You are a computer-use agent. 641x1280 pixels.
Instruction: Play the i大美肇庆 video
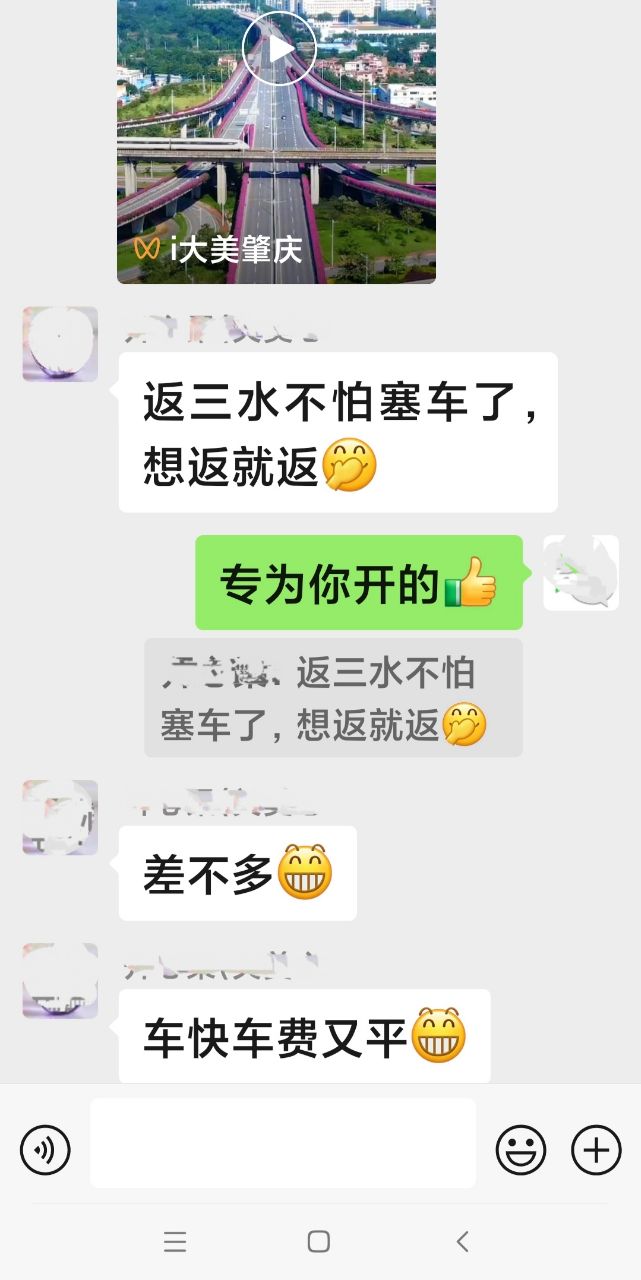[x=278, y=48]
